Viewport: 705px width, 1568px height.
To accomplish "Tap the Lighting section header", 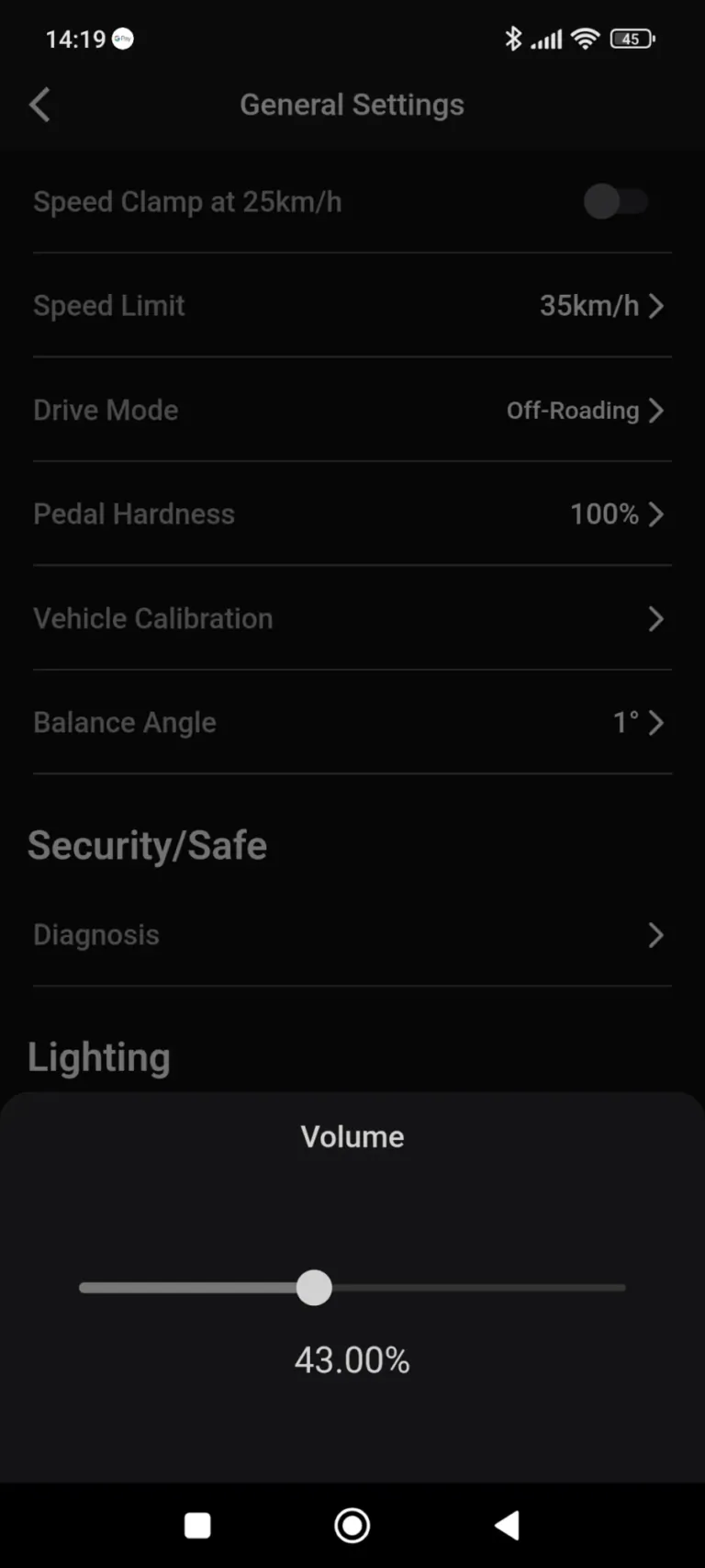I will coord(98,1057).
